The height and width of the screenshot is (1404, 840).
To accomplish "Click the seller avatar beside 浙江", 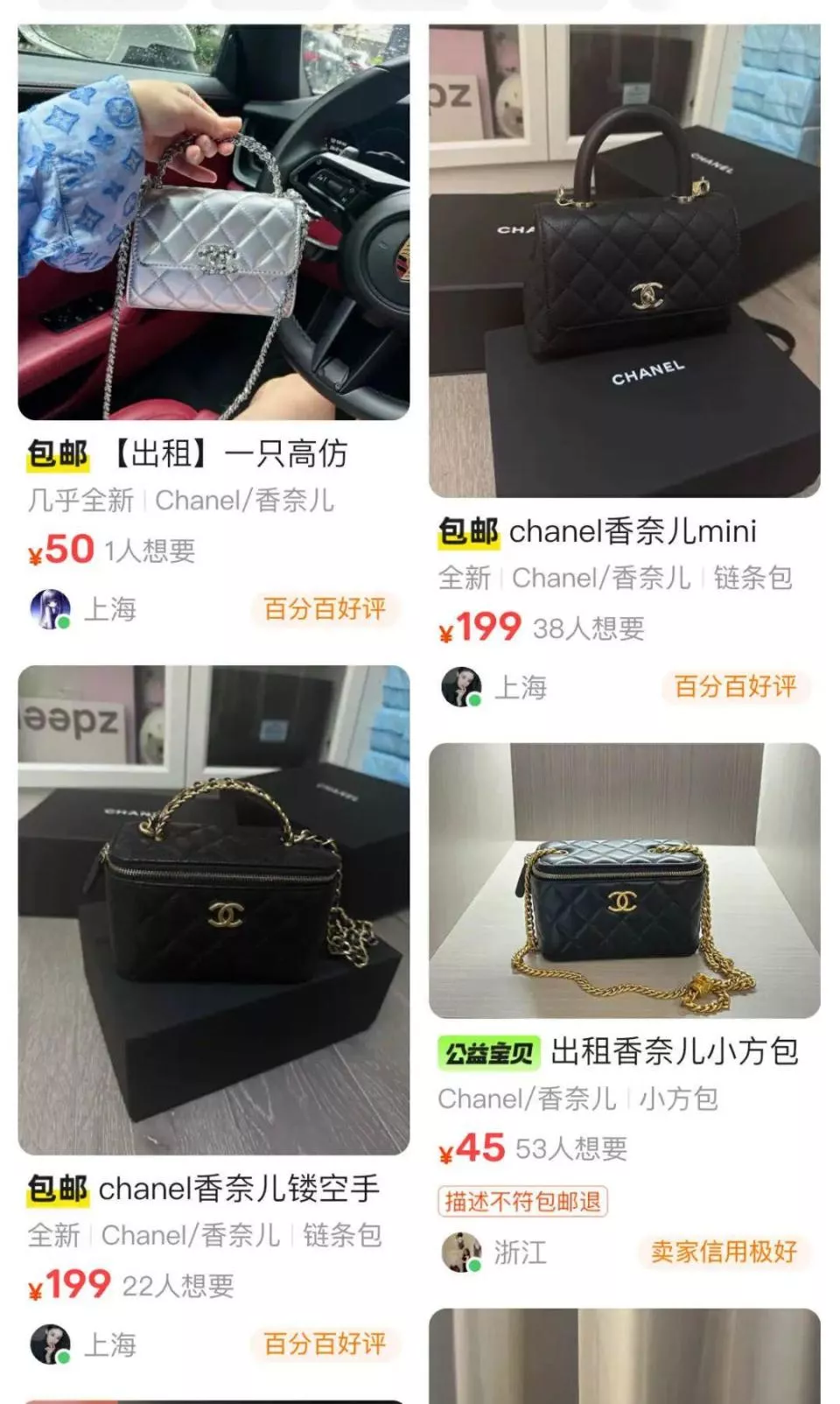I will coord(463,1253).
